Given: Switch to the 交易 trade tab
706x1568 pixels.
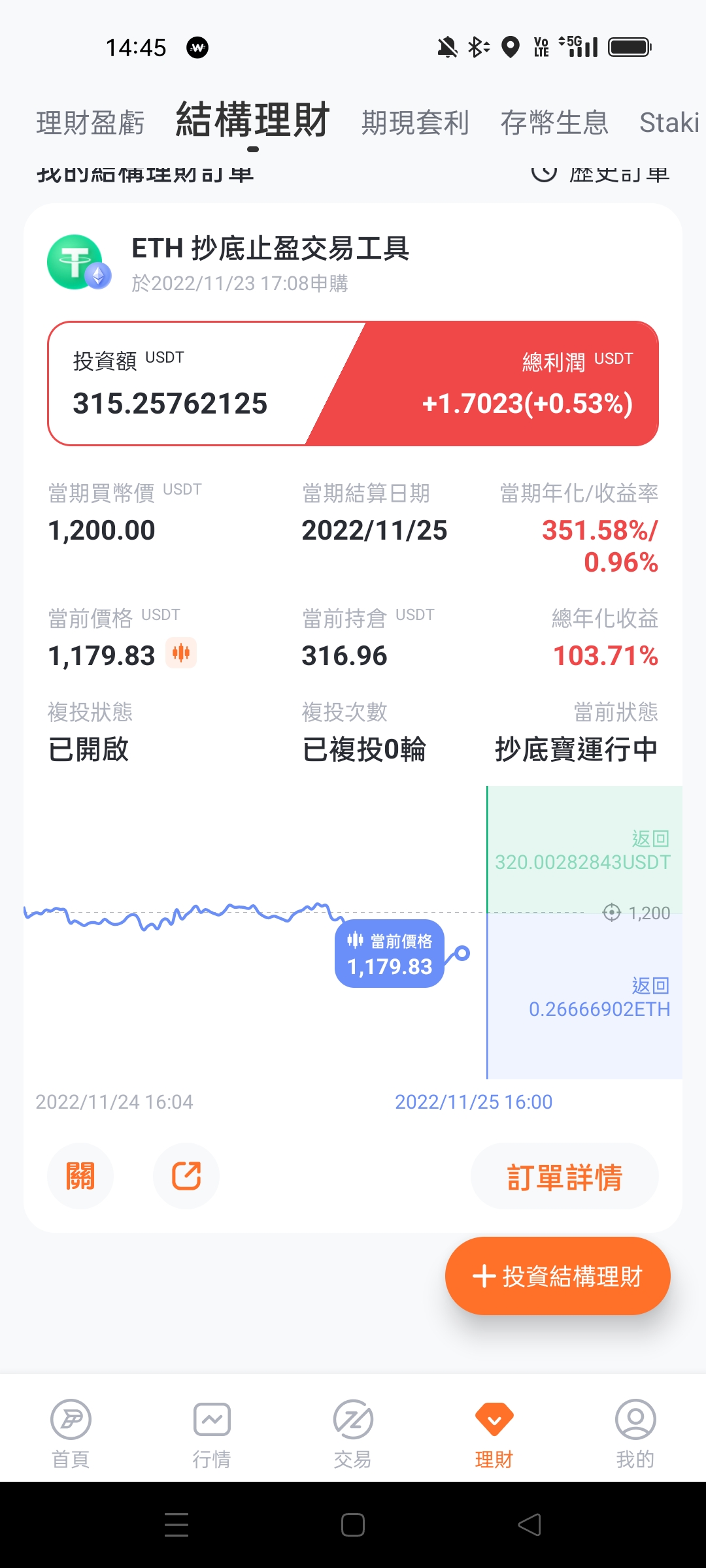Looking at the screenshot, I should (353, 1434).
